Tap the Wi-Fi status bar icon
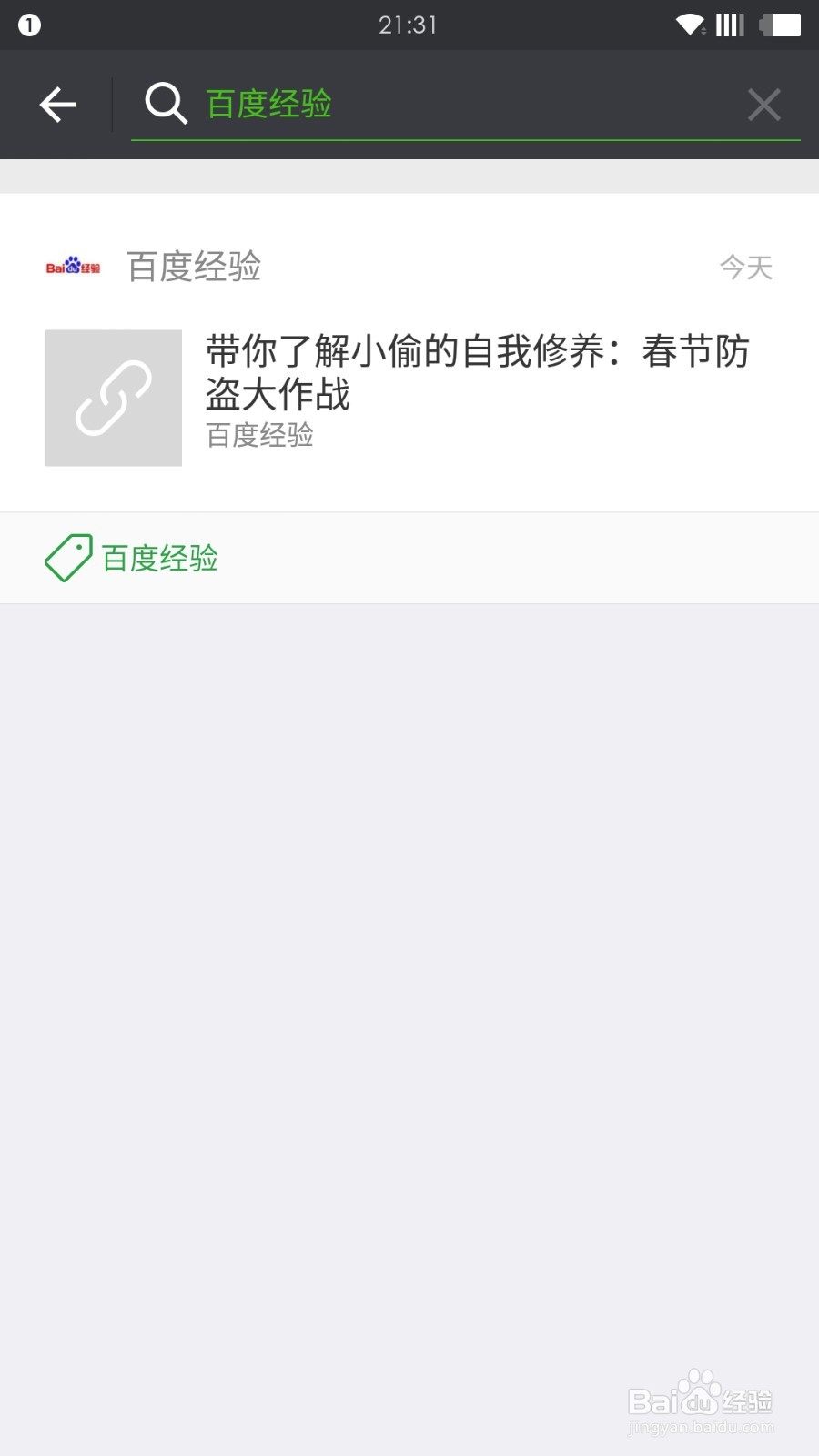 click(x=690, y=24)
